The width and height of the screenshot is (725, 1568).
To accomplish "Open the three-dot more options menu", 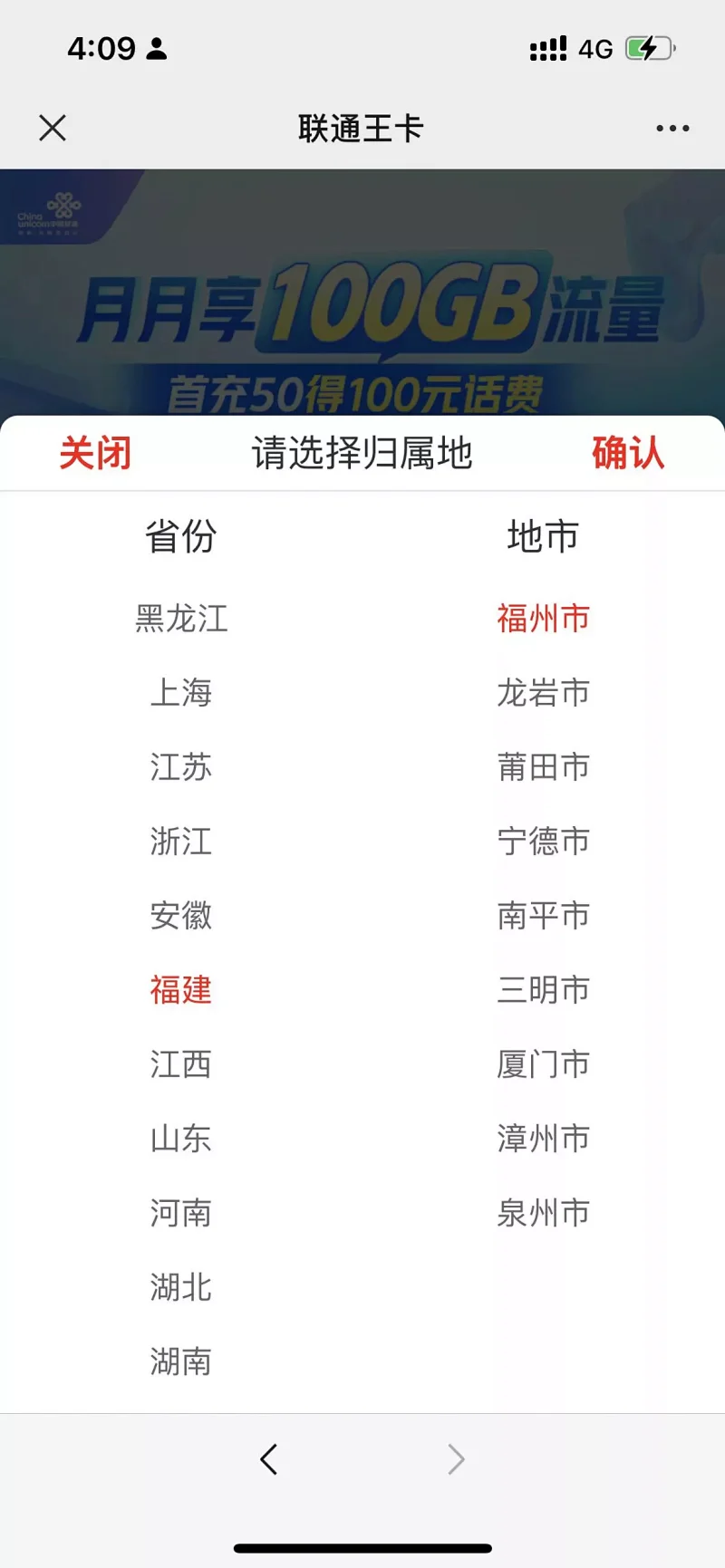I will (x=672, y=129).
